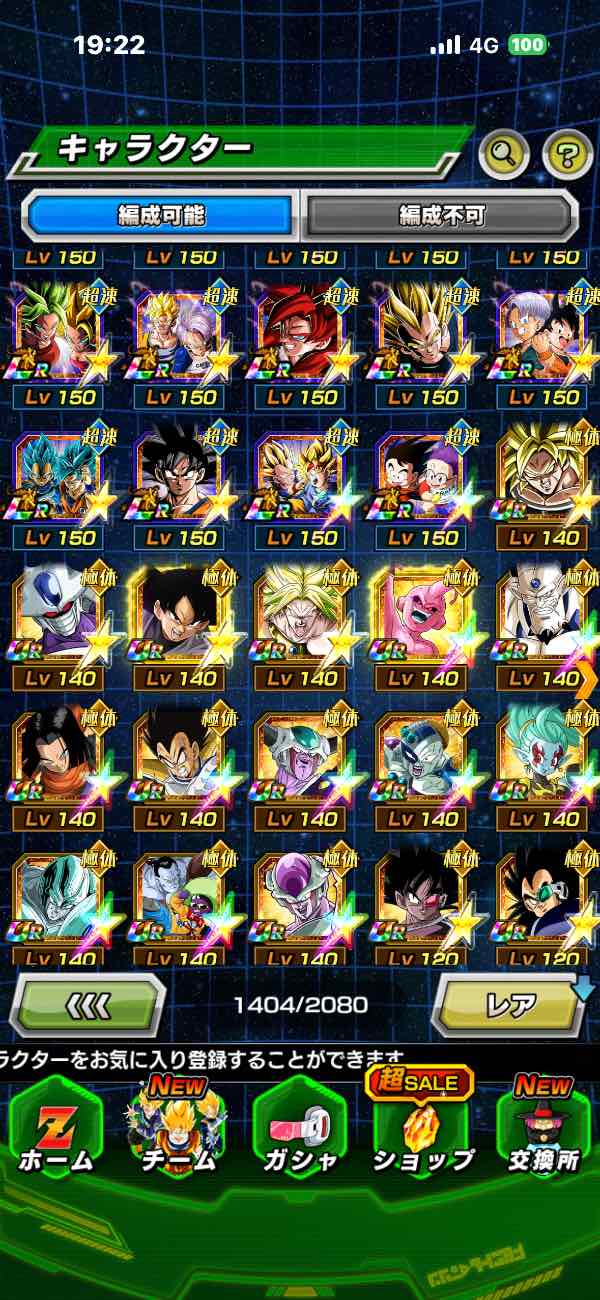Open the ショップ menu
Screen dimensions: 600x1300
(422, 1130)
